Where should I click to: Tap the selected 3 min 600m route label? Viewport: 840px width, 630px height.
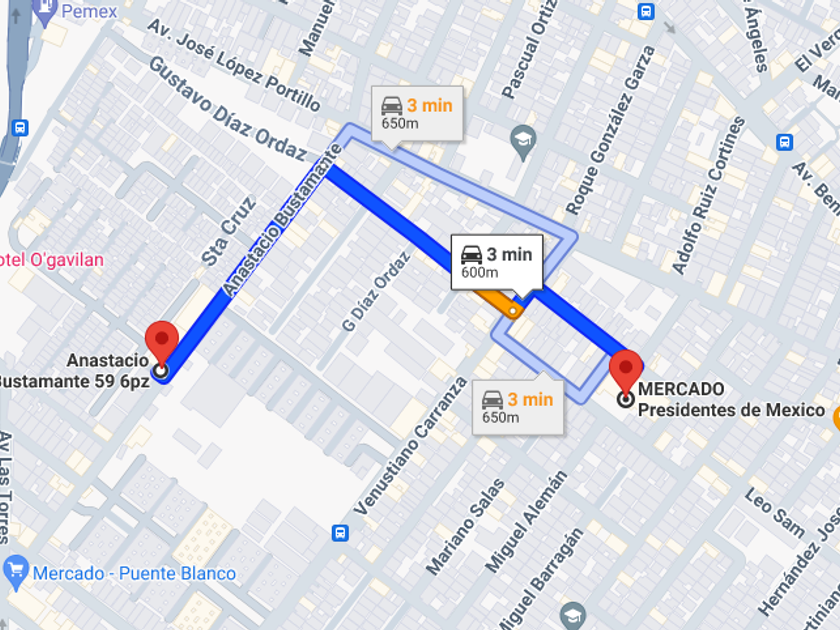pyautogui.click(x=497, y=262)
